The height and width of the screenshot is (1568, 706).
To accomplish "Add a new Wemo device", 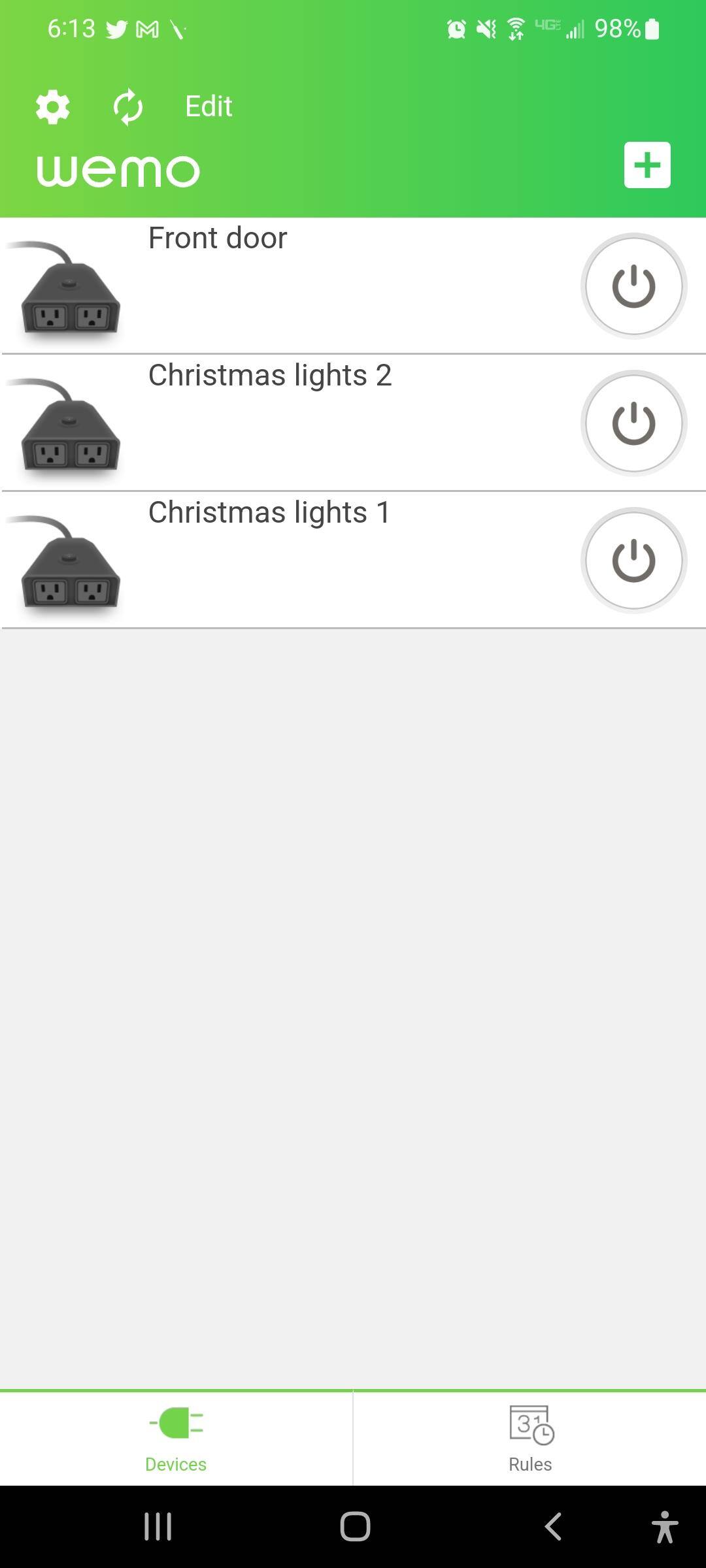I will coord(647,165).
